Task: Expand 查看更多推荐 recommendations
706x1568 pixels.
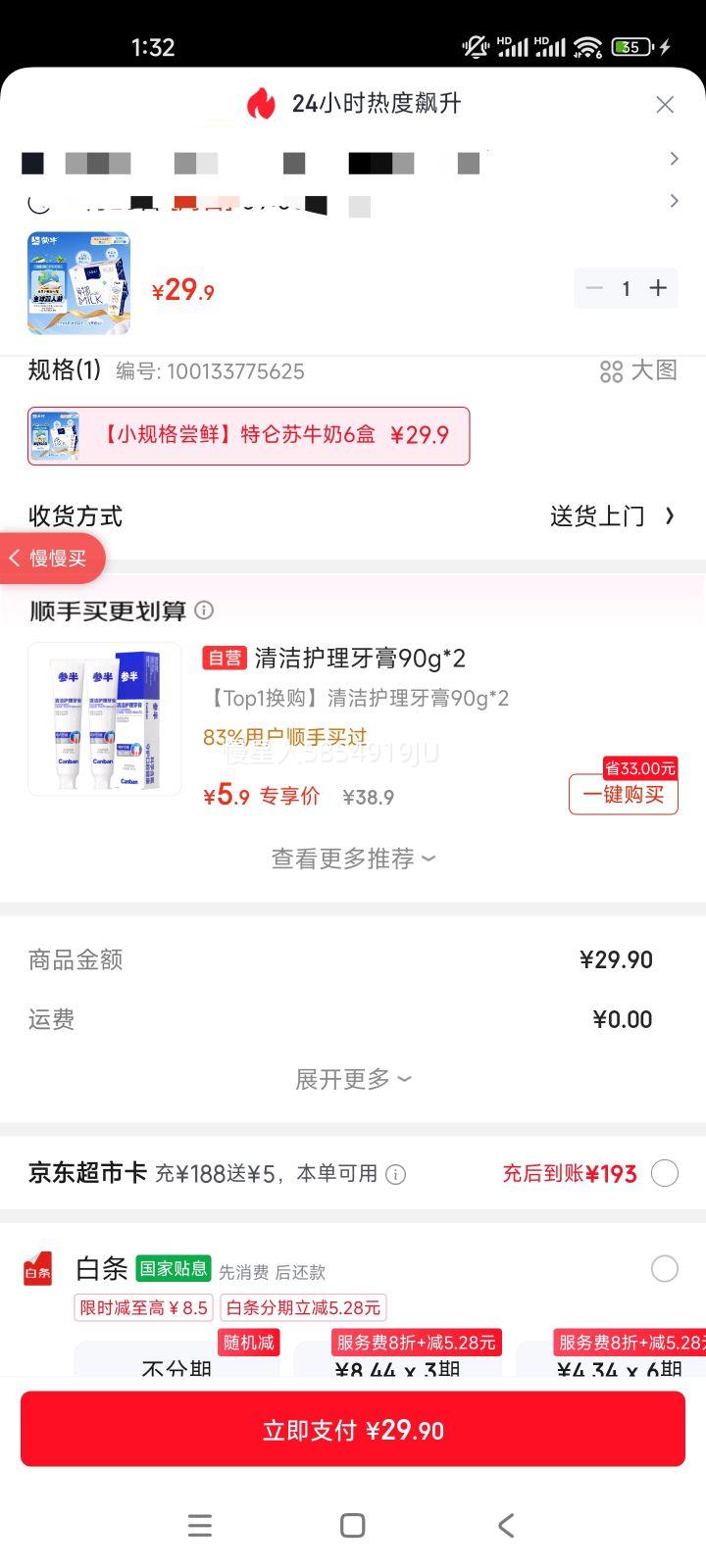Action: click(x=352, y=858)
